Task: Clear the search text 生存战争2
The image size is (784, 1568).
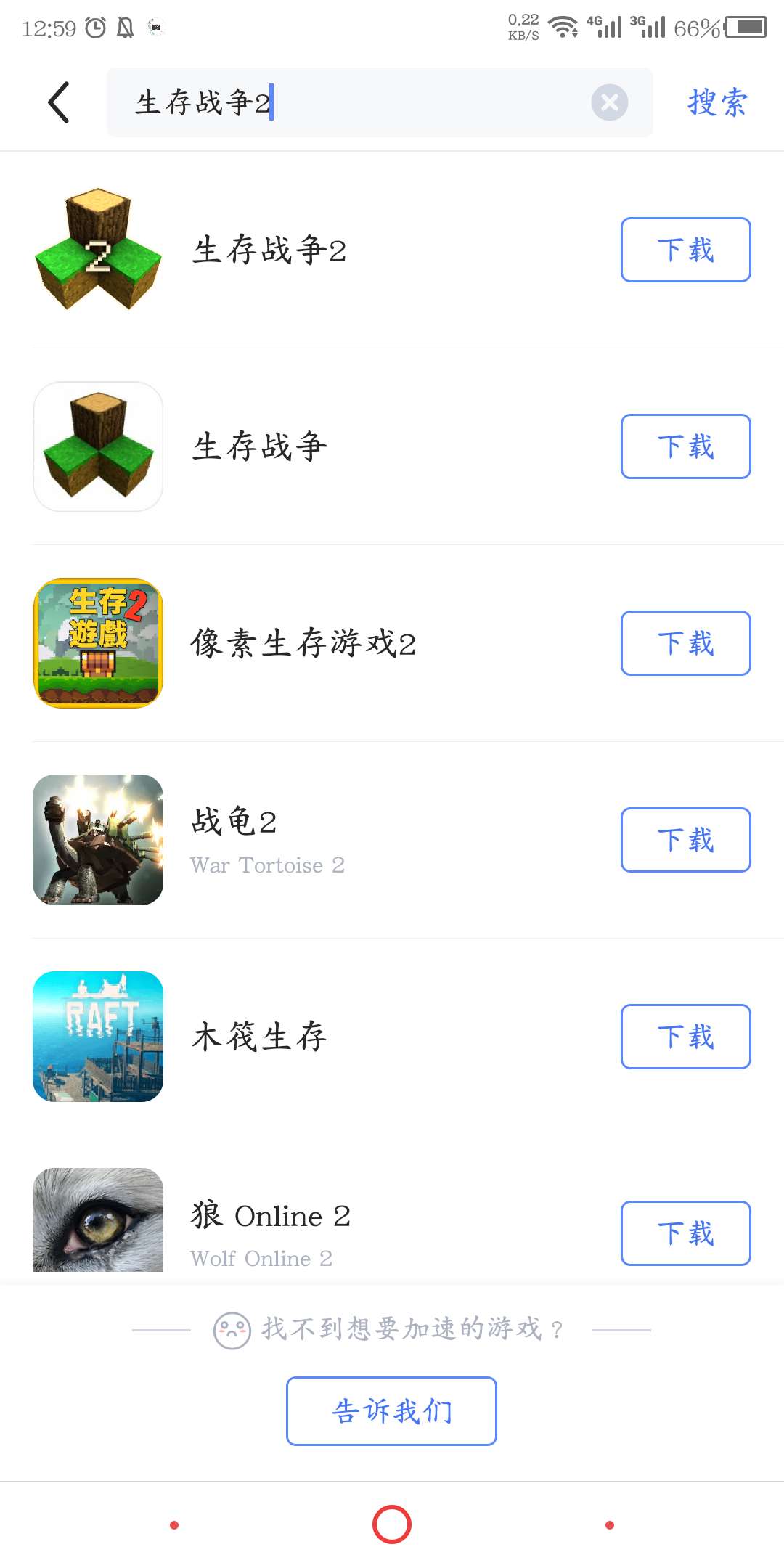Action: coord(609,102)
